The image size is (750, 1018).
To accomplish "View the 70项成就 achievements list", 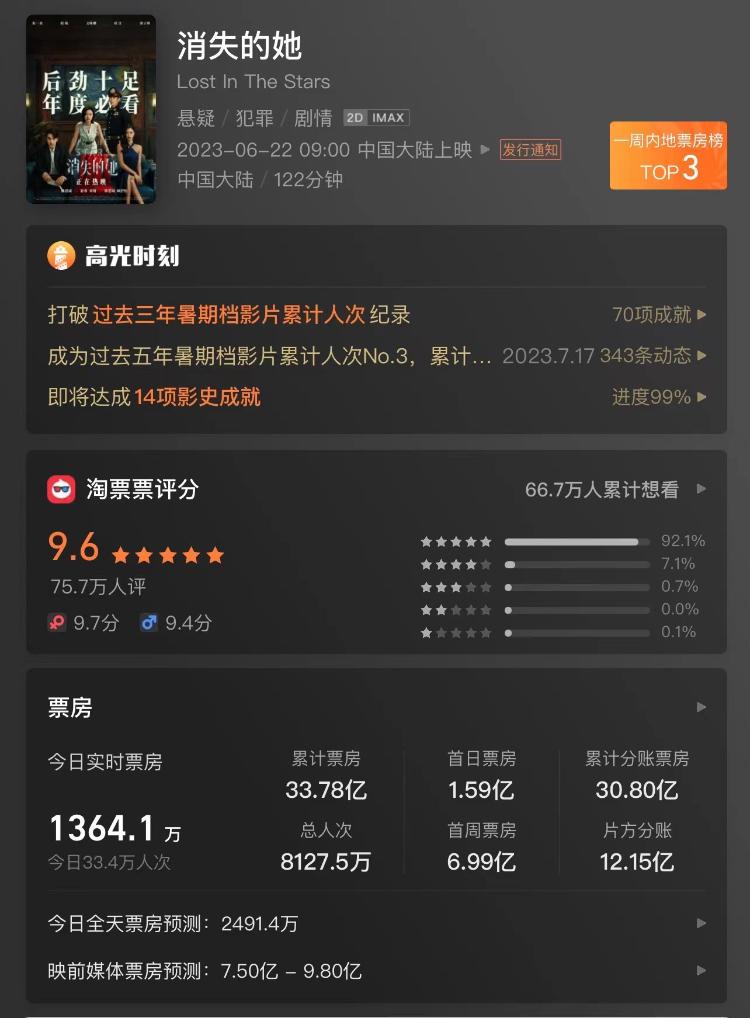I will (658, 315).
